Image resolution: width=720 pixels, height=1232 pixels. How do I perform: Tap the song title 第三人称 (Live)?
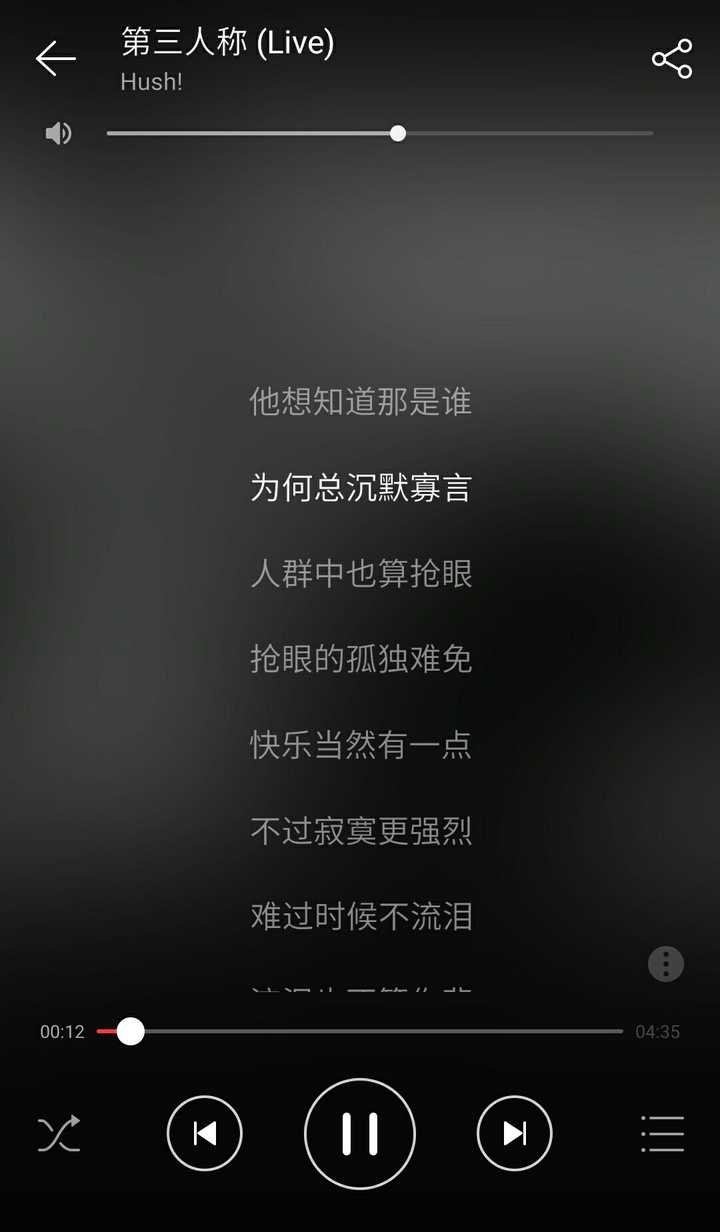pyautogui.click(x=226, y=44)
